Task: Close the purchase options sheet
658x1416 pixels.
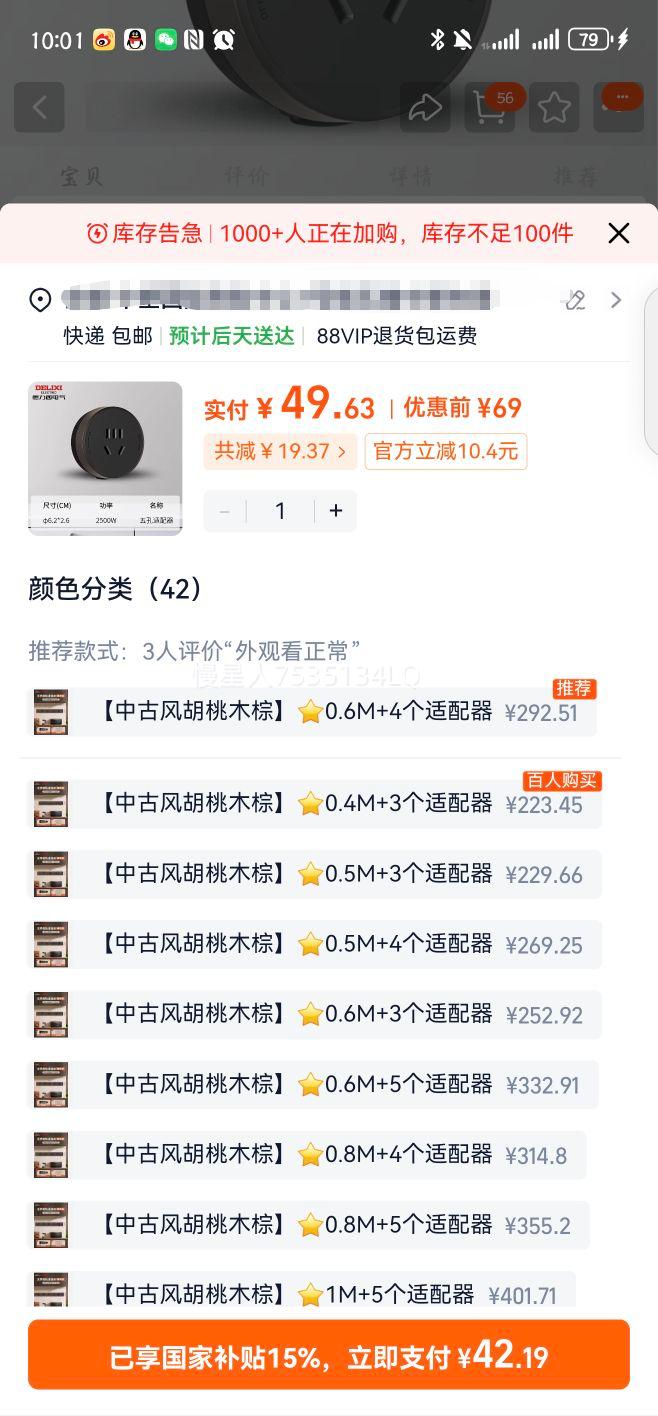Action: (619, 234)
